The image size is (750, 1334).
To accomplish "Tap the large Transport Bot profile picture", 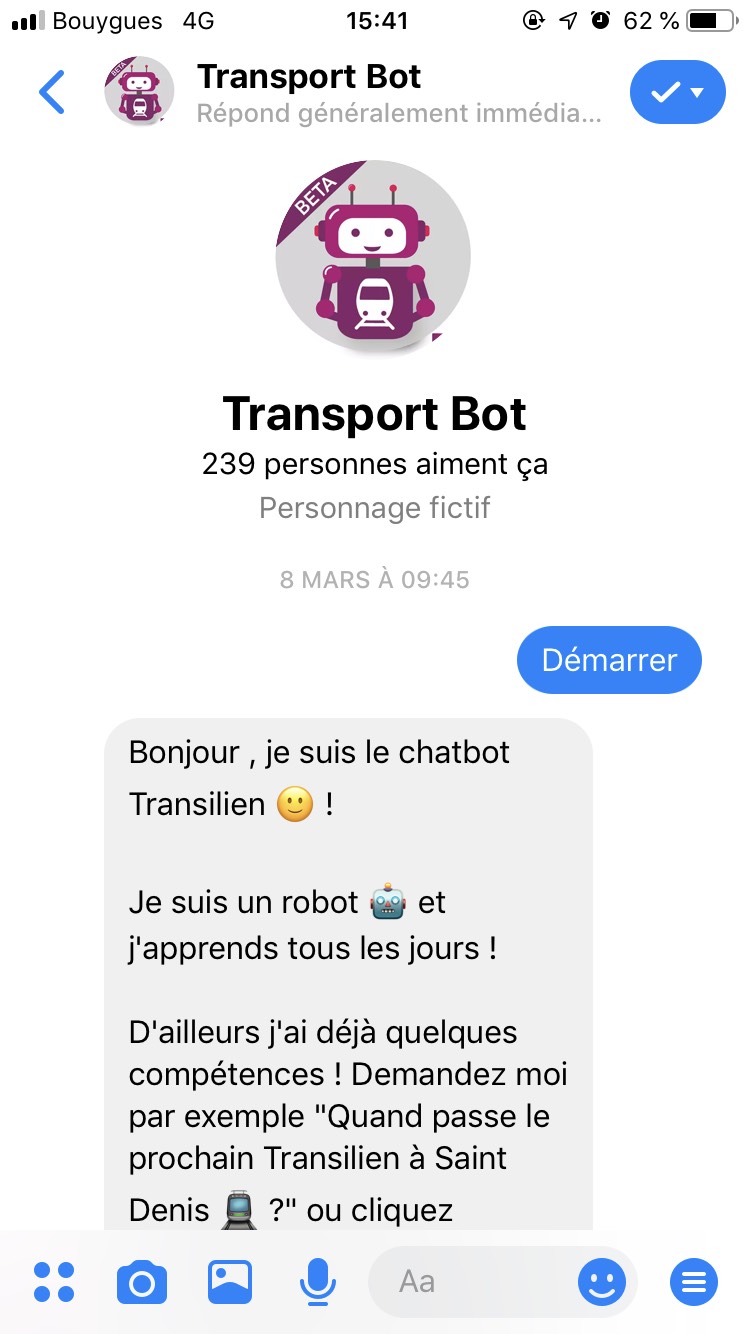I will (374, 255).
